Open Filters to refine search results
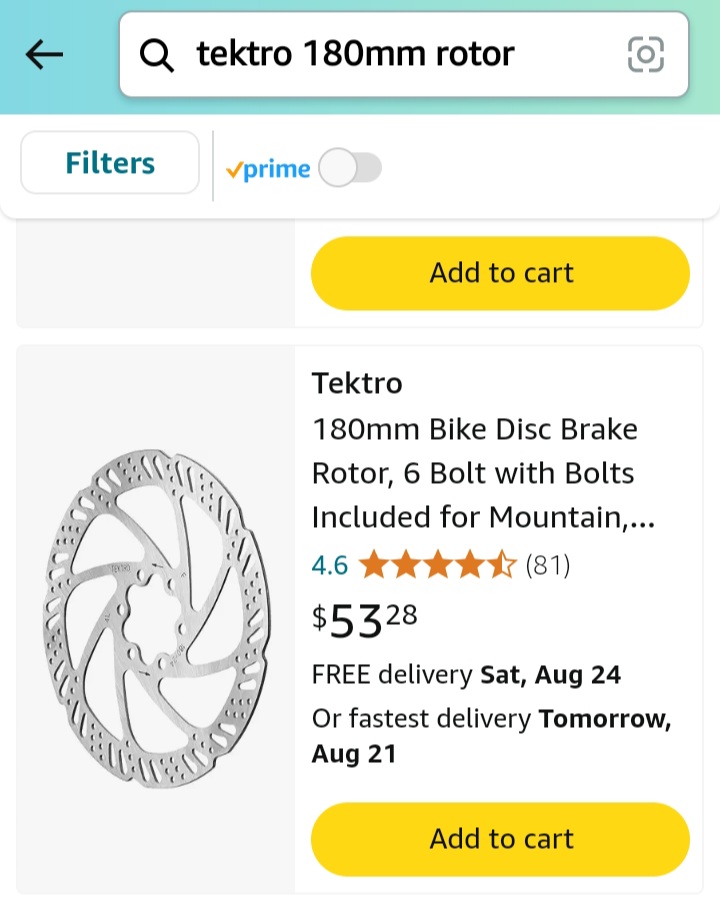The width and height of the screenshot is (720, 898). (x=109, y=163)
